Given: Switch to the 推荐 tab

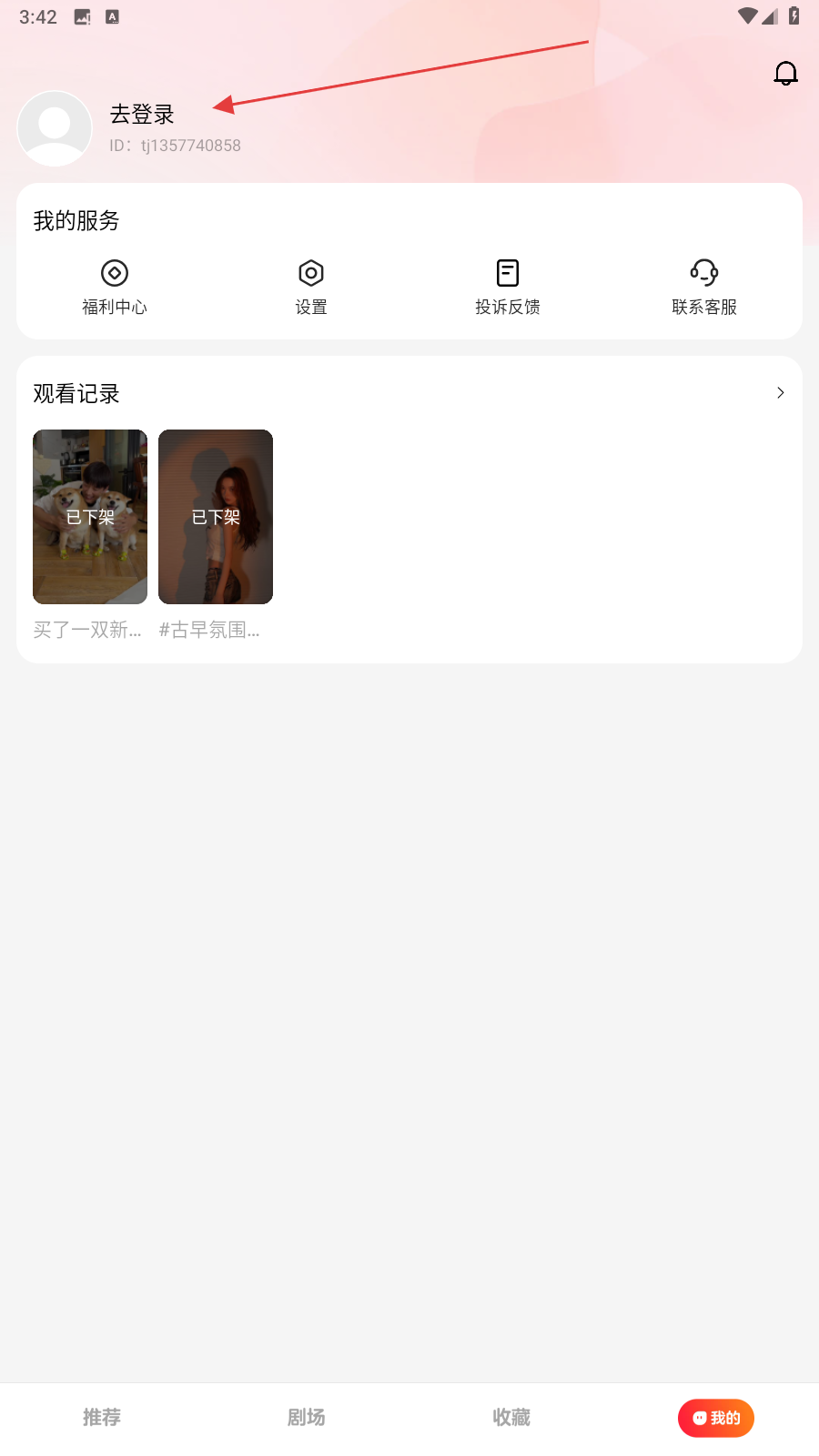Looking at the screenshot, I should [x=102, y=1417].
